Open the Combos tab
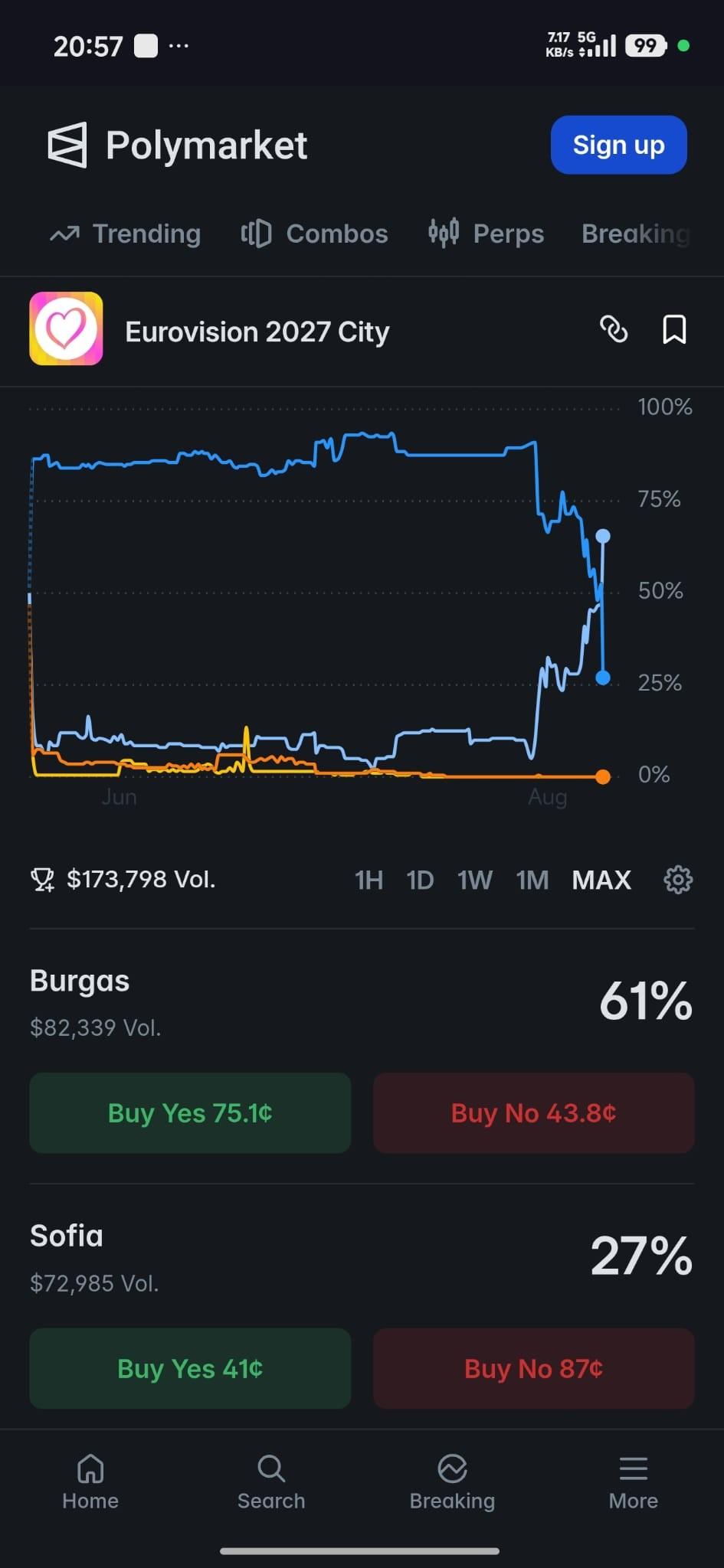 (314, 234)
